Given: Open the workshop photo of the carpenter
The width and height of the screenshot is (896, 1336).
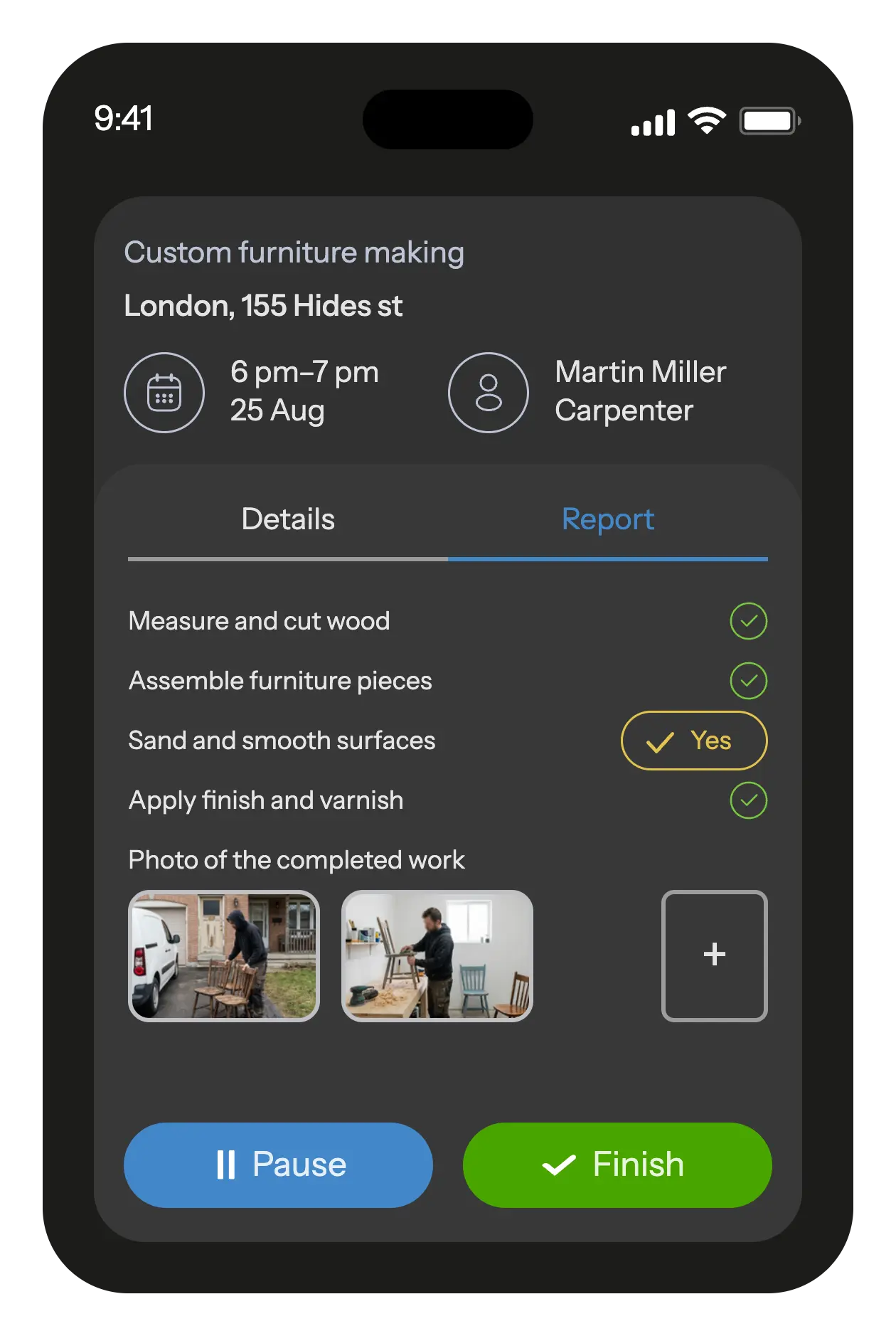Looking at the screenshot, I should [437, 955].
